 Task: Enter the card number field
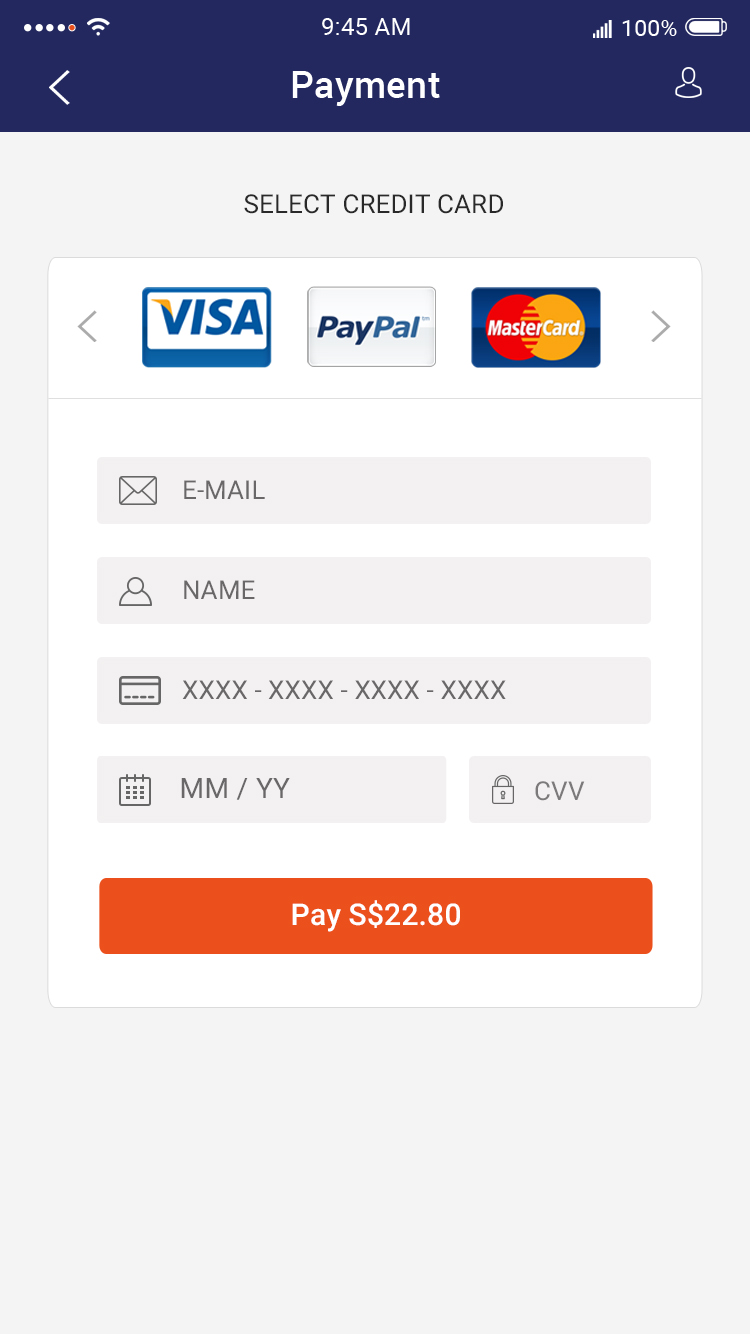pyautogui.click(x=374, y=690)
